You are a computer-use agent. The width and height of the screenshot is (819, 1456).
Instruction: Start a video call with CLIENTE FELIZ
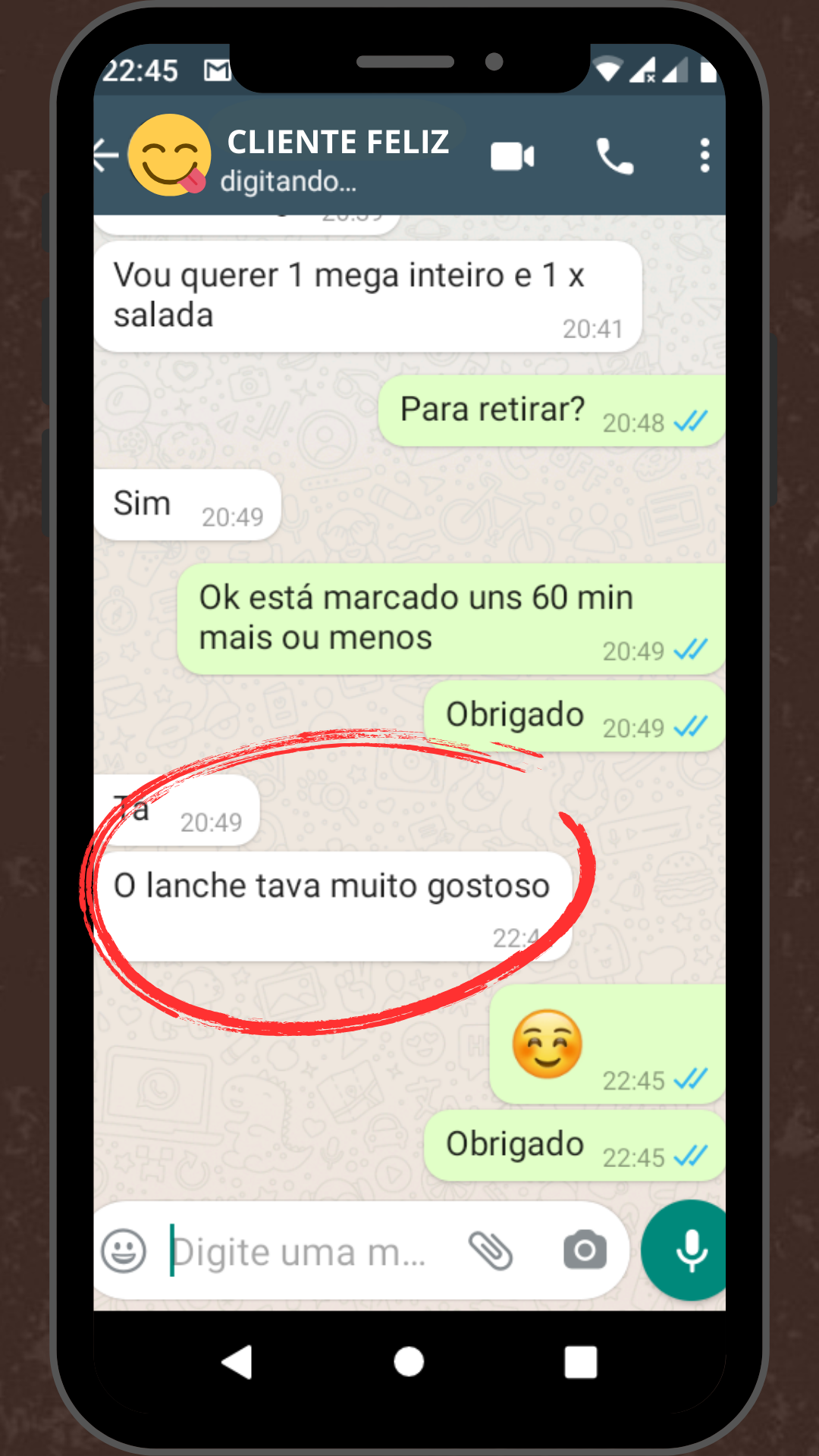pyautogui.click(x=512, y=155)
